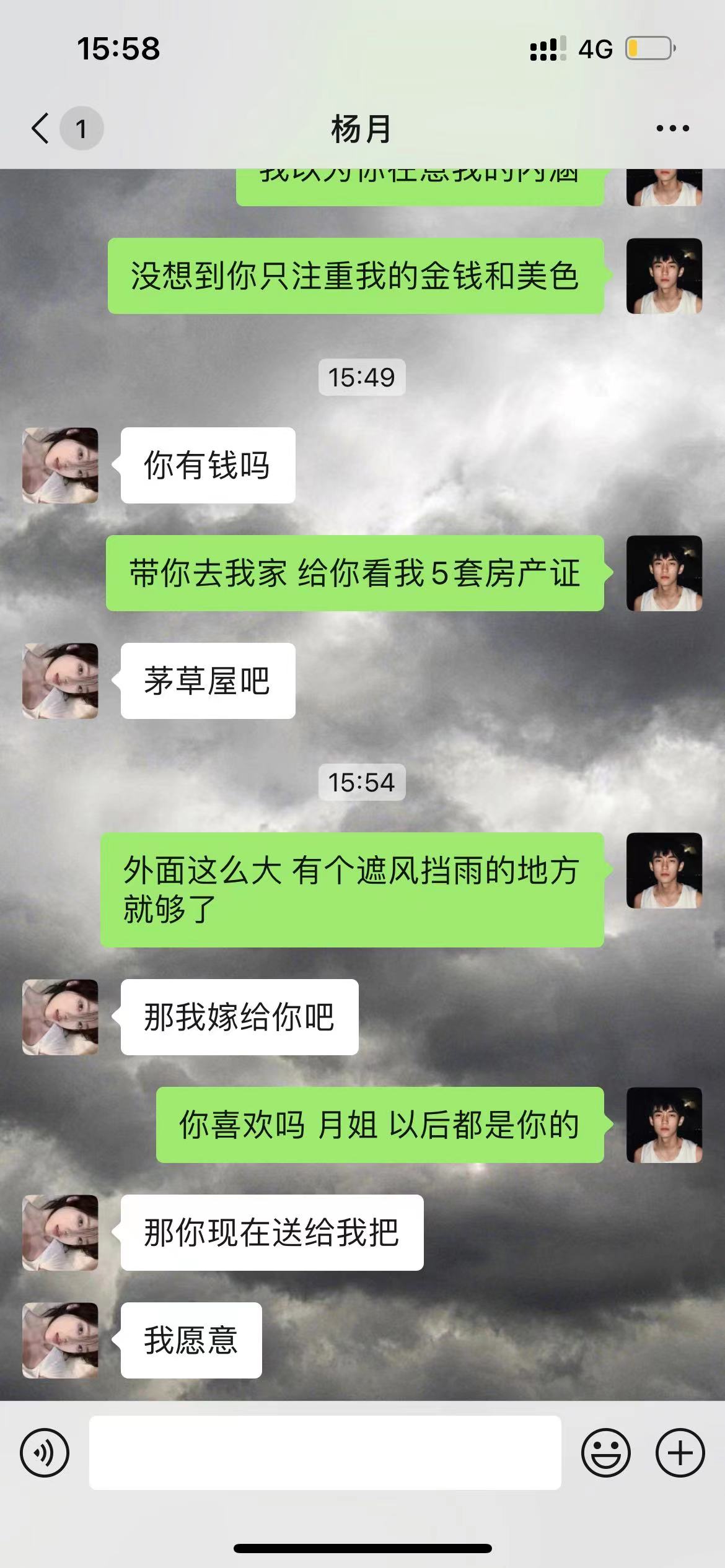The height and width of the screenshot is (1568, 725).
Task: Open my avatar beside 5套房产证 message
Action: click(x=664, y=573)
